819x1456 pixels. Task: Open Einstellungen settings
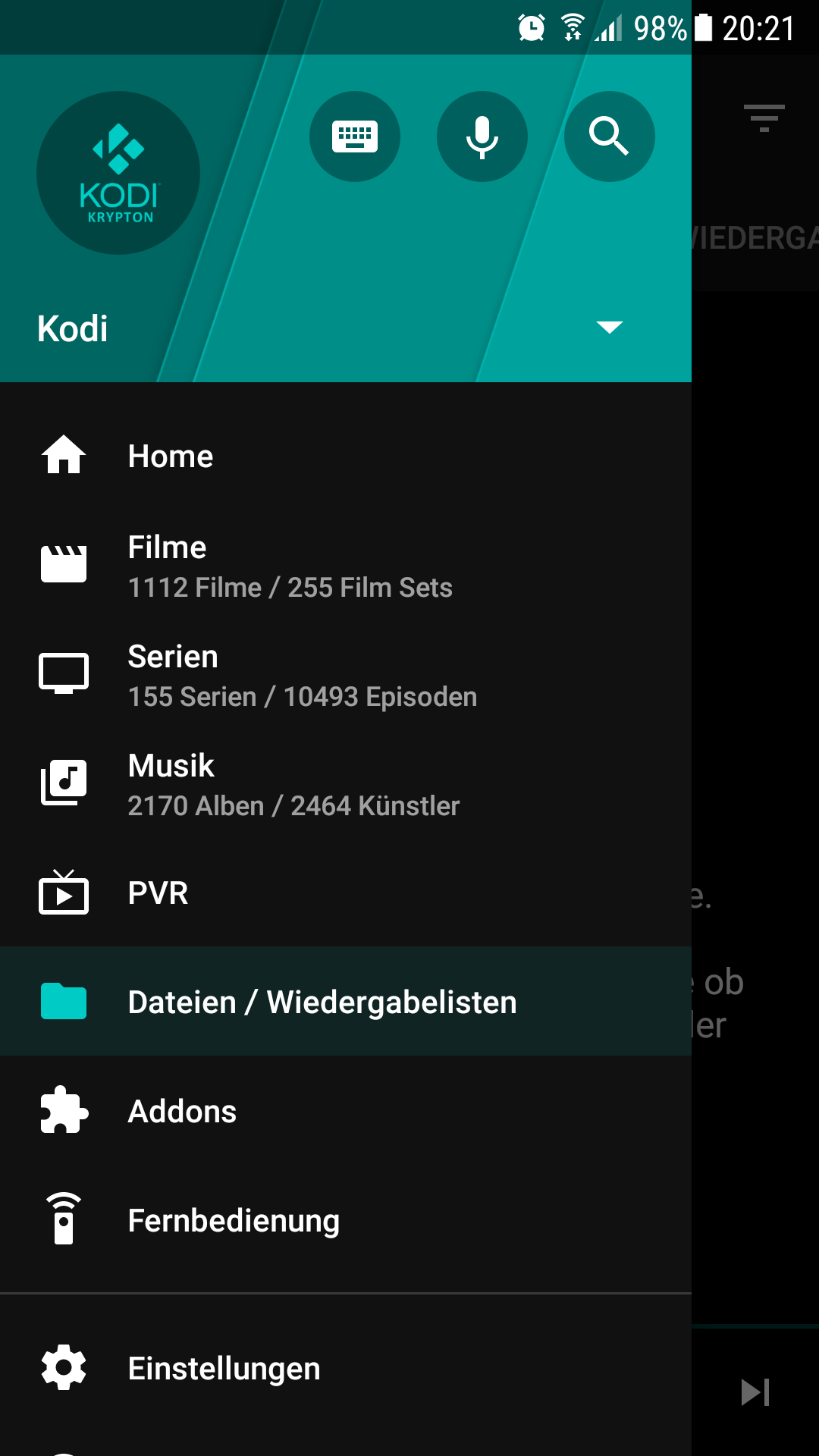(x=346, y=1368)
